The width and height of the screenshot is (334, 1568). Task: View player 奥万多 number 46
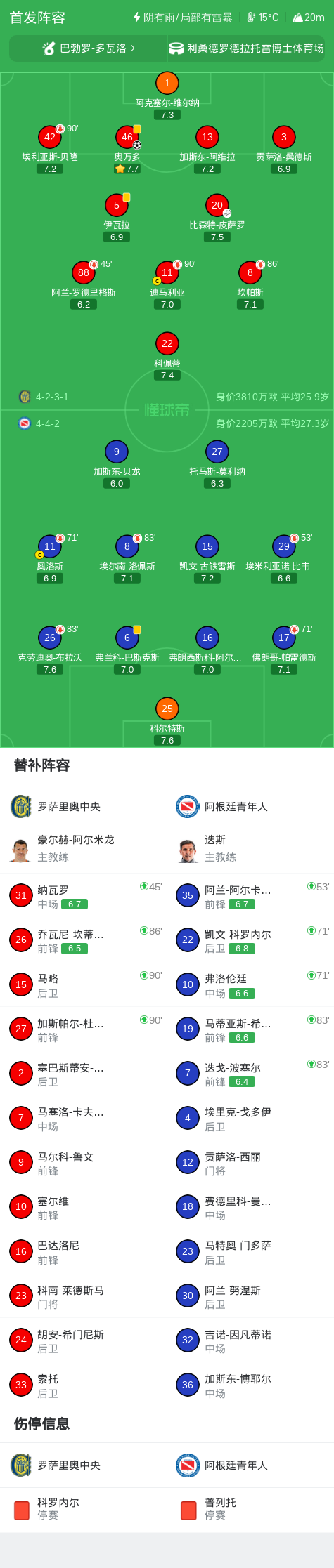pyautogui.click(x=127, y=150)
